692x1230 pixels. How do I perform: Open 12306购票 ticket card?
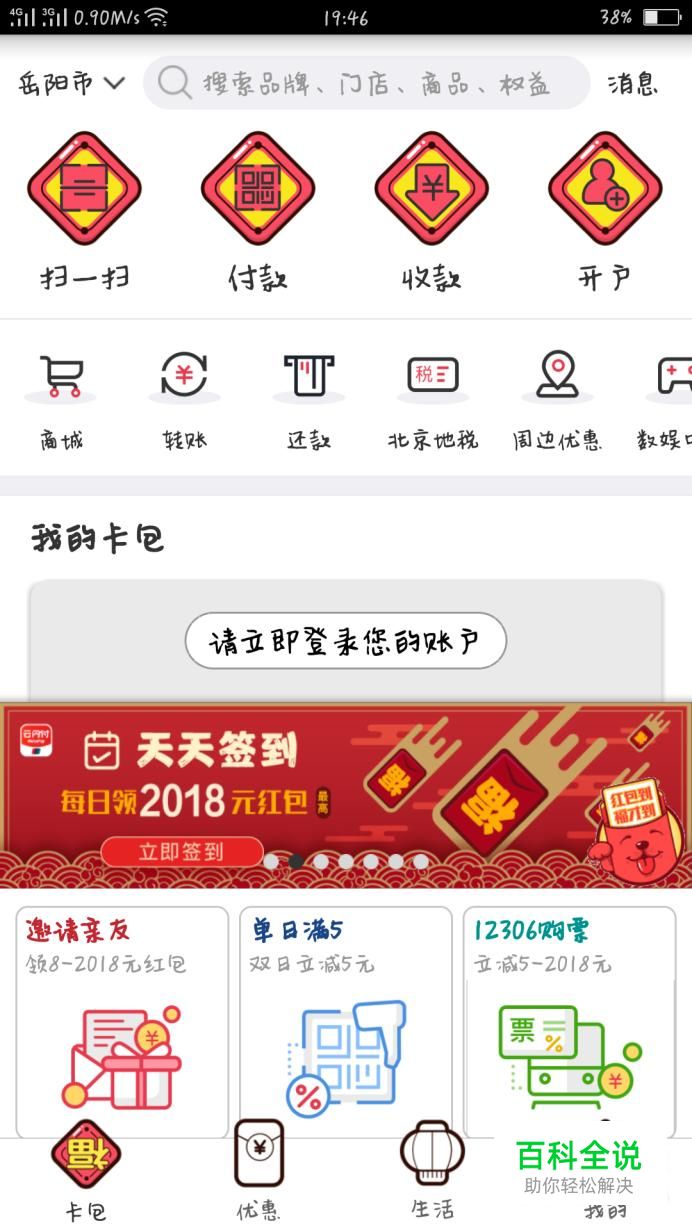click(569, 1020)
